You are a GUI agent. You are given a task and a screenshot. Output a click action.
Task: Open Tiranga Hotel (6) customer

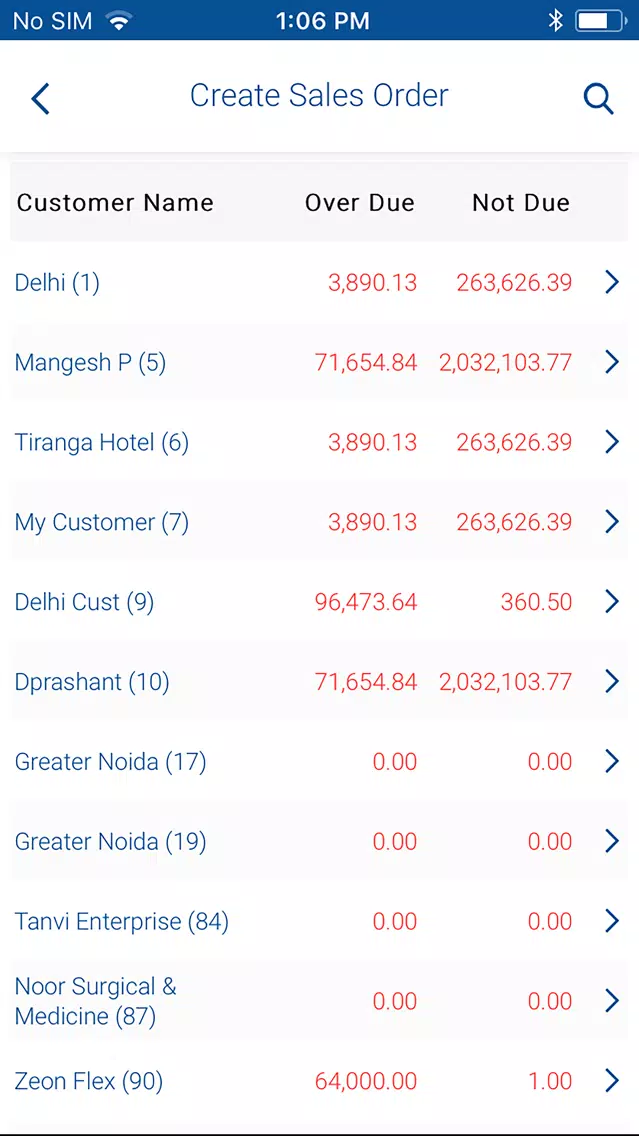(x=319, y=442)
